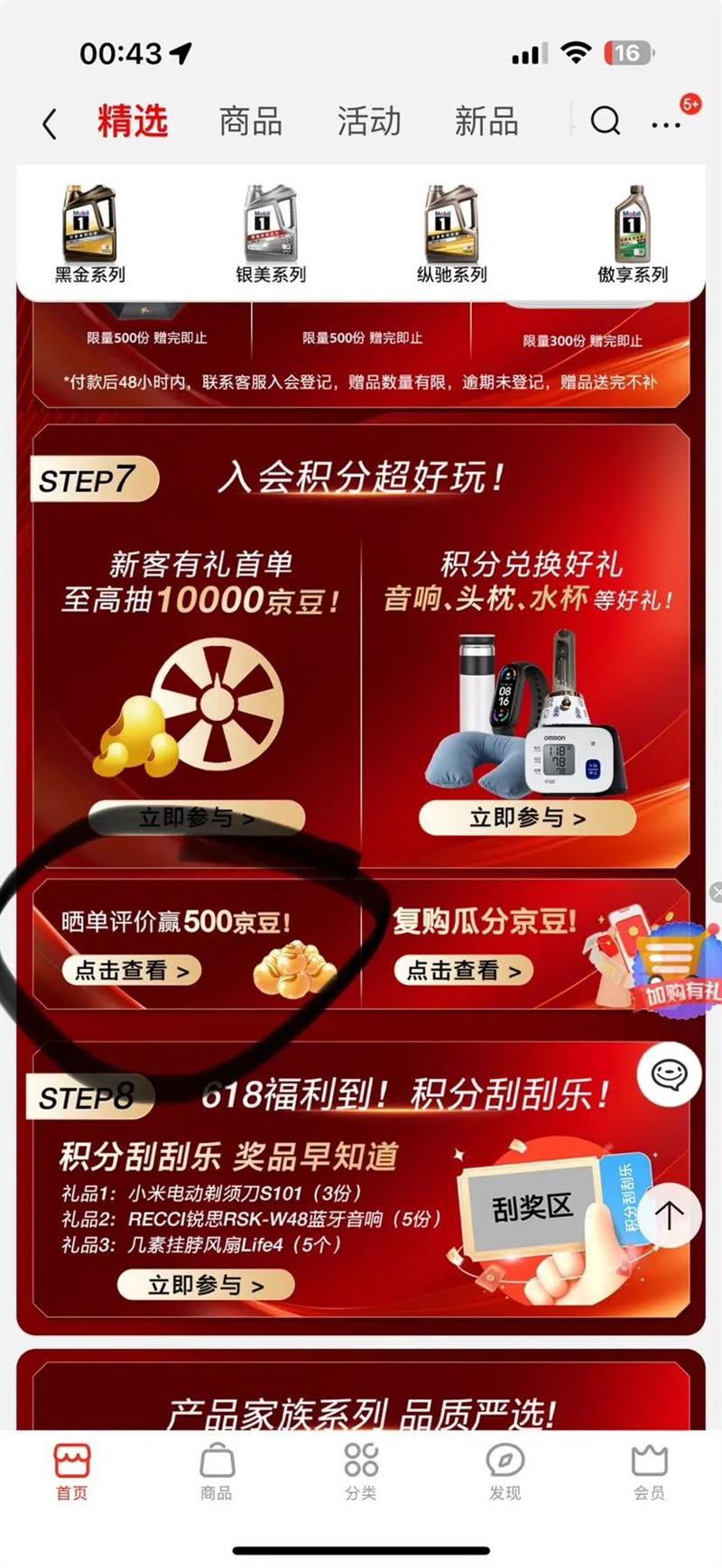
Task: Tap 点击查看 for 晒单评价赢500京豆
Action: 132,971
